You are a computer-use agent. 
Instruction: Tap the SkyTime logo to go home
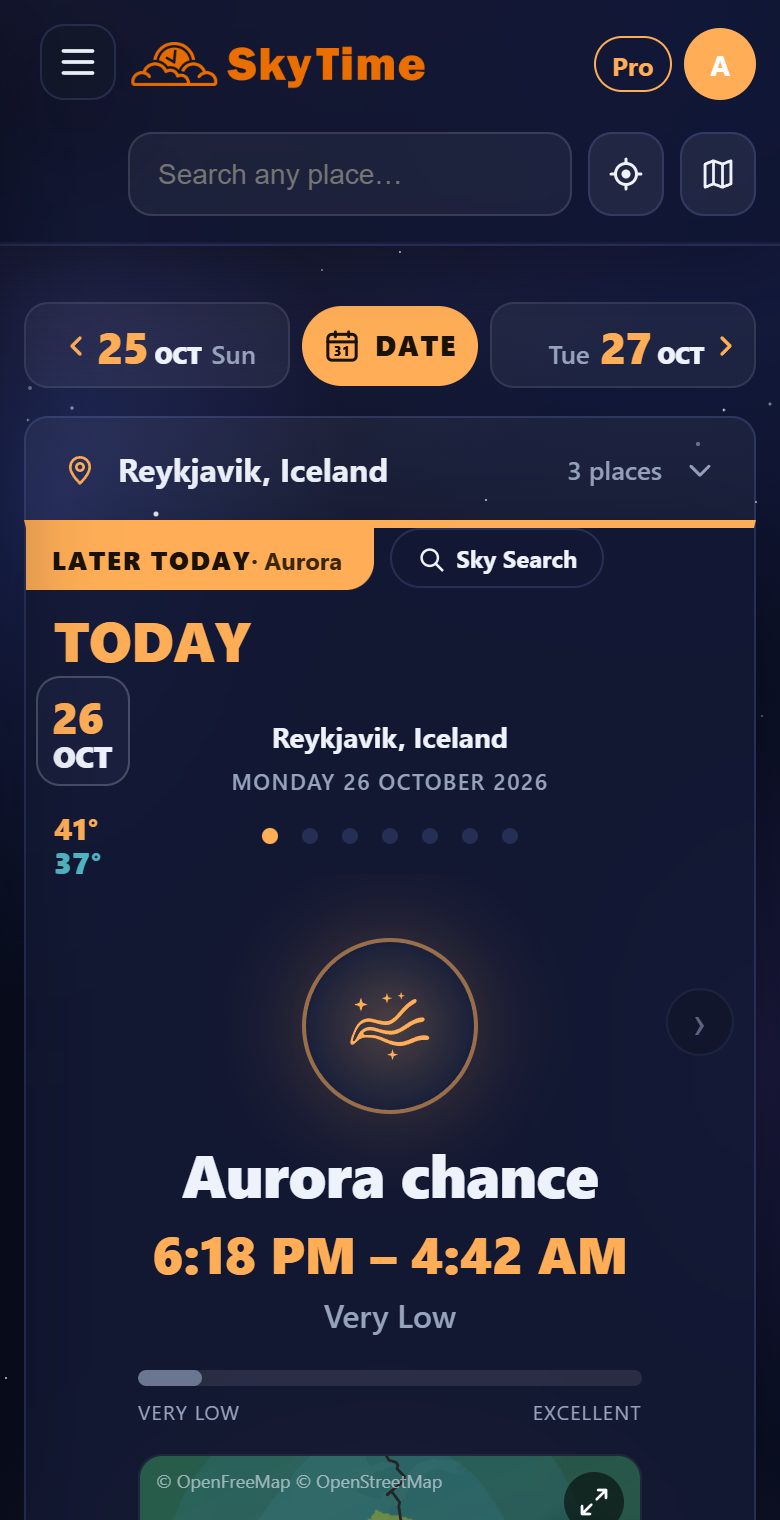[279, 64]
